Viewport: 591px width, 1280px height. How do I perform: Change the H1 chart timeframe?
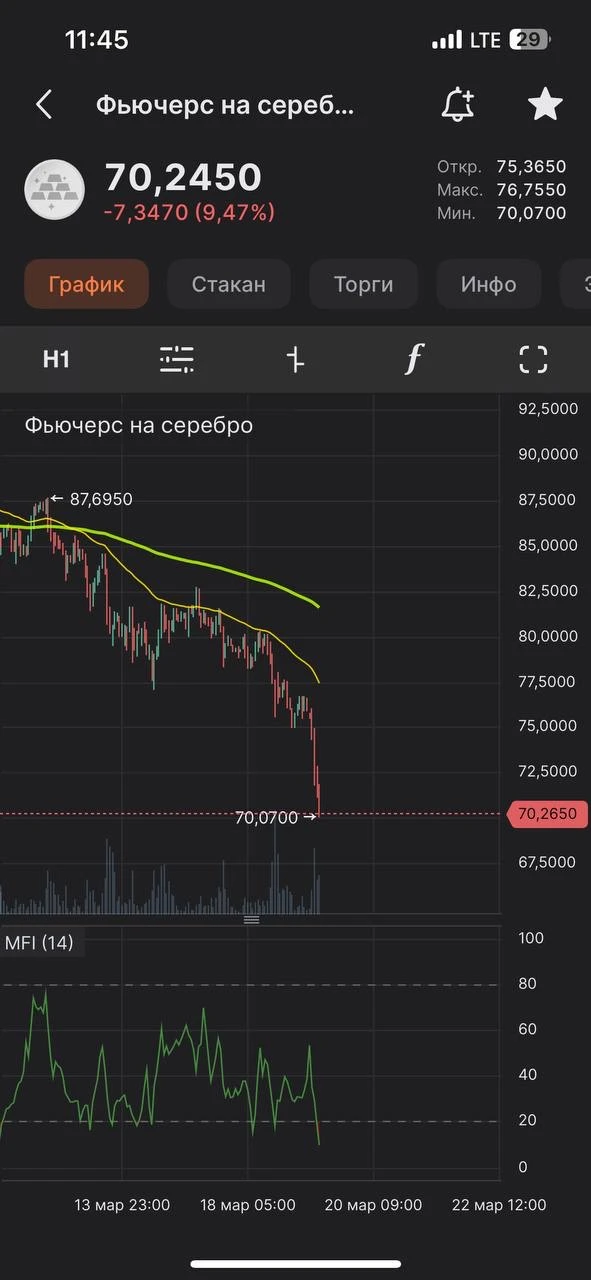tap(56, 359)
